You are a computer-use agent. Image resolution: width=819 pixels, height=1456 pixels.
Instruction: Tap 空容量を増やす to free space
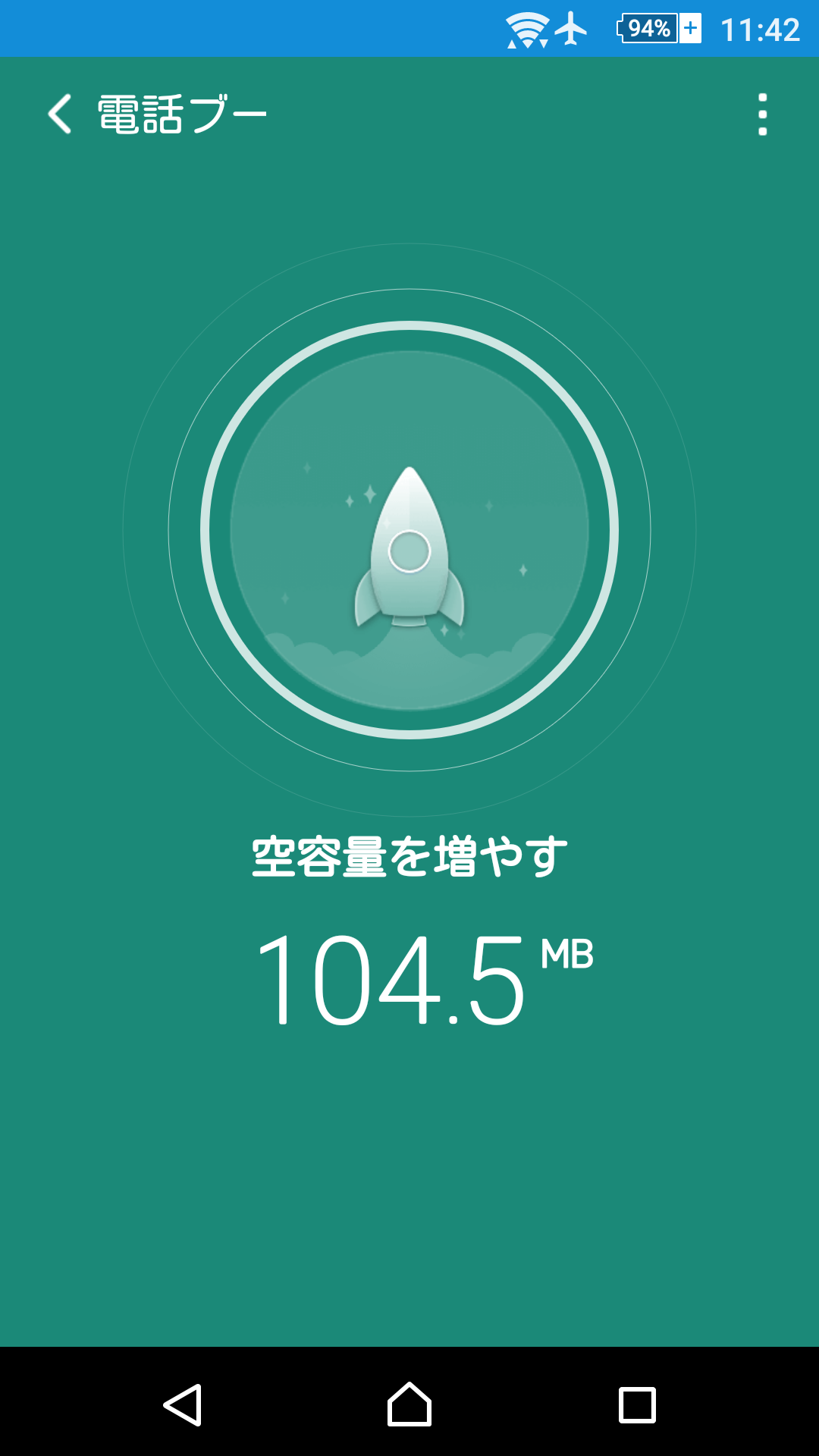tap(409, 855)
